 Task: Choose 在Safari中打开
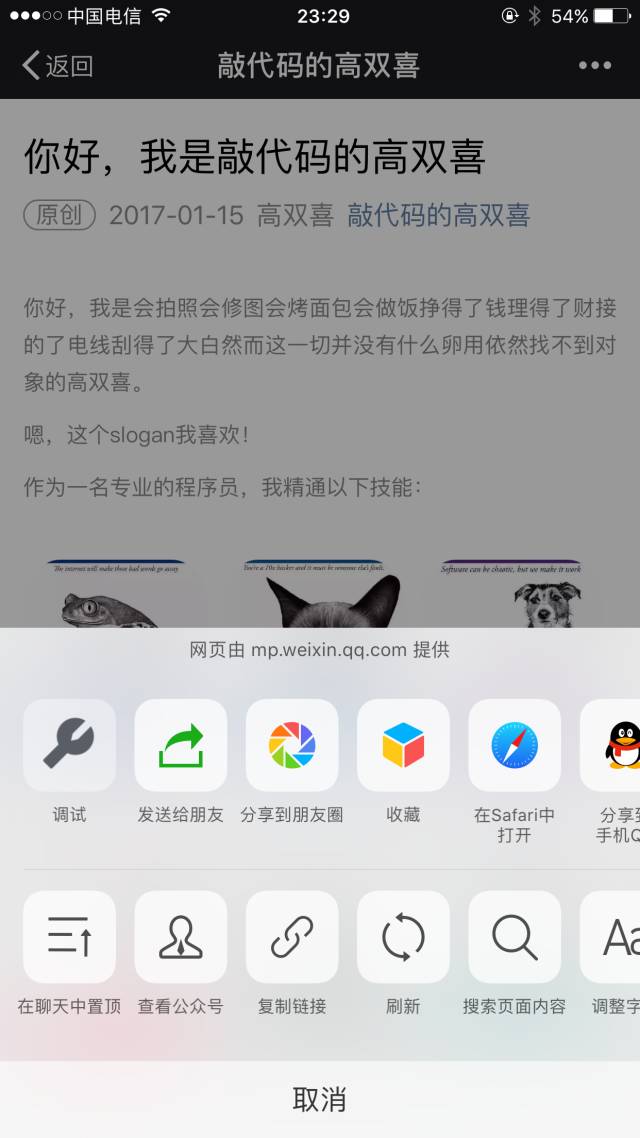(514, 745)
